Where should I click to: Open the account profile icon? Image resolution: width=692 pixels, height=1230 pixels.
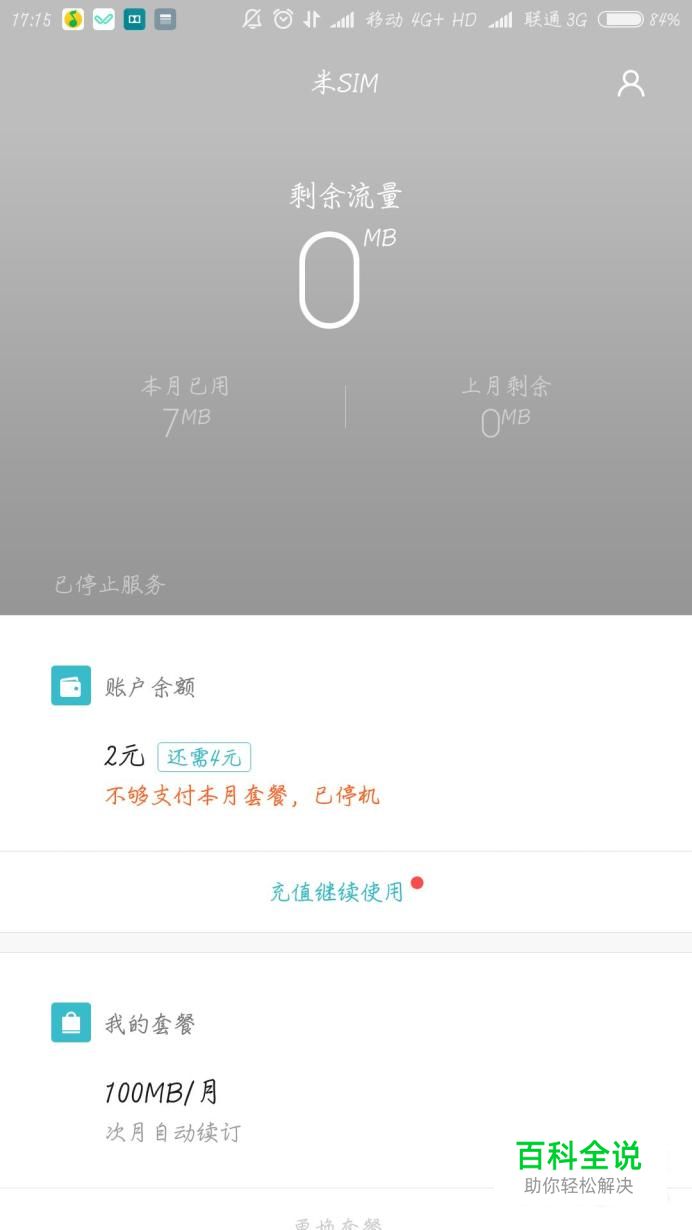click(631, 83)
